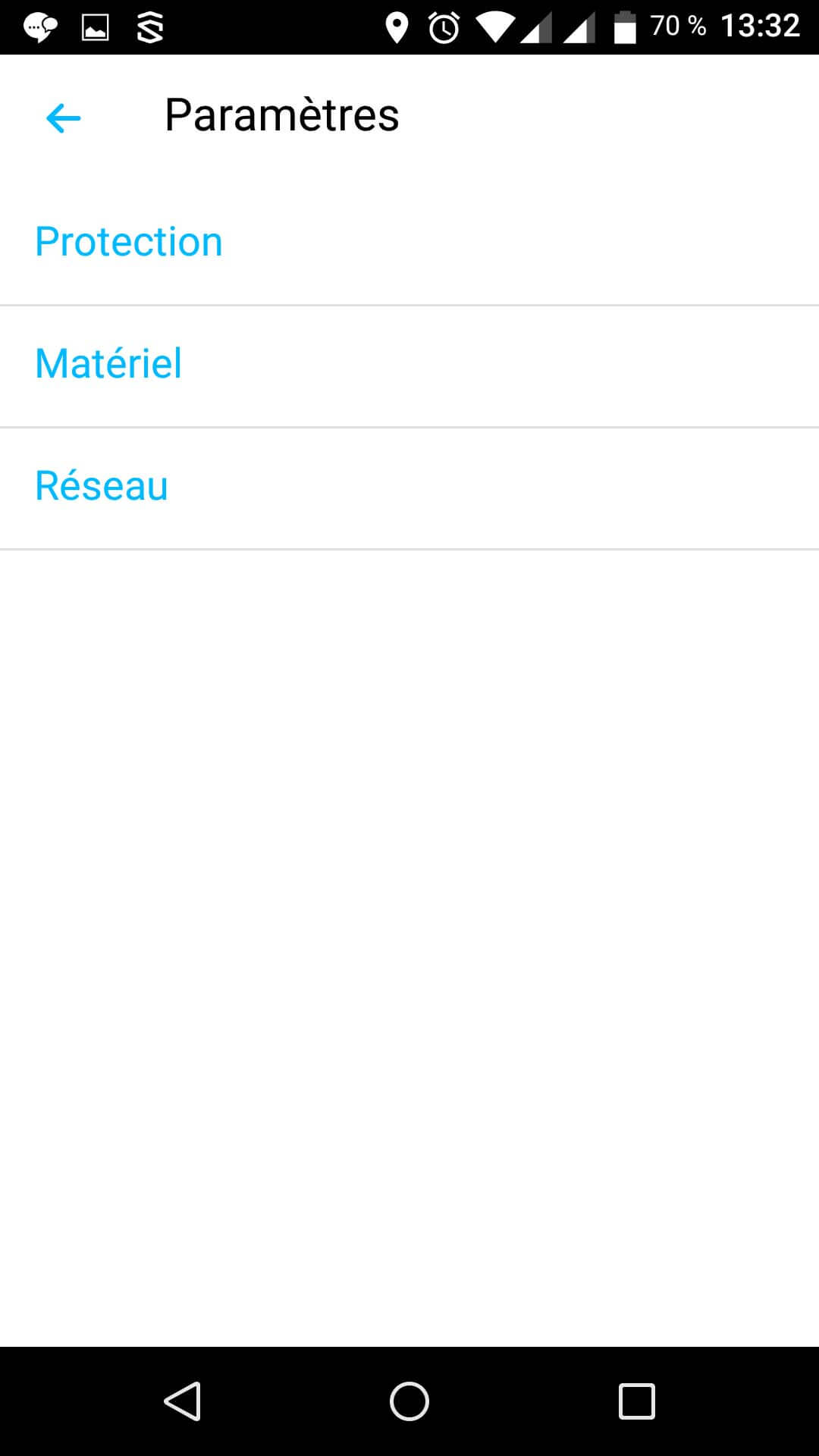Image resolution: width=819 pixels, height=1456 pixels.
Task: Open the Matériel settings
Action: click(x=108, y=364)
